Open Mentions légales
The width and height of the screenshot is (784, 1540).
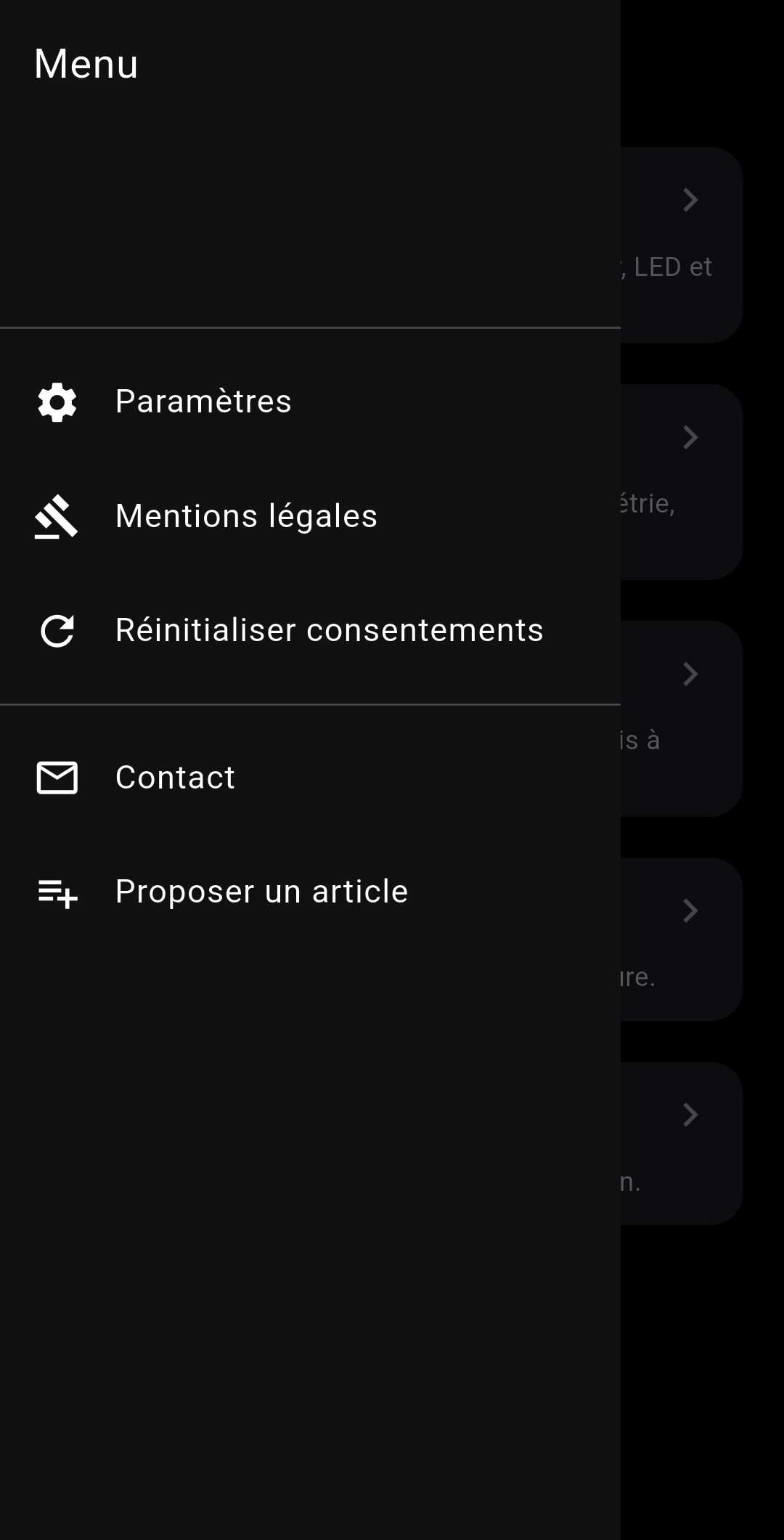tap(245, 516)
